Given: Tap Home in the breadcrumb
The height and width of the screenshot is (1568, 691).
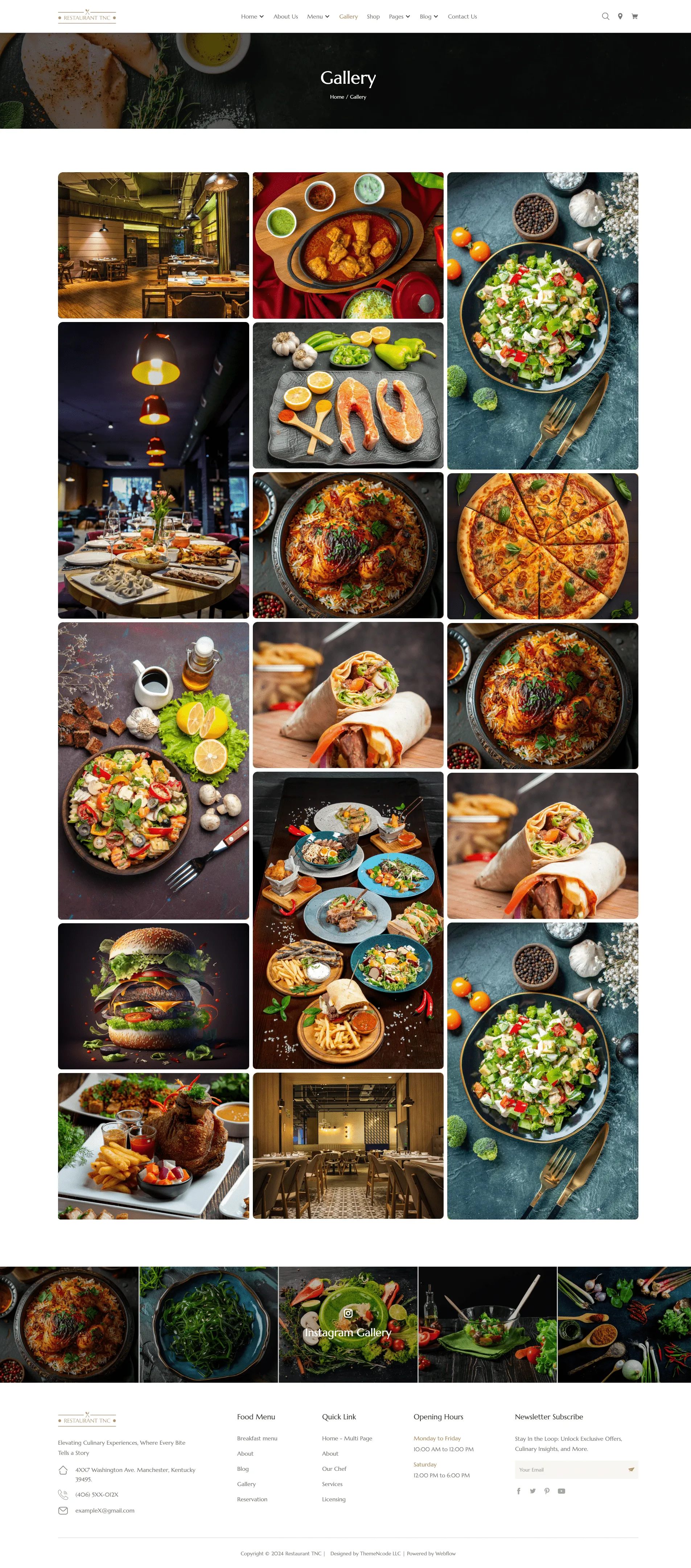Looking at the screenshot, I should click(337, 97).
